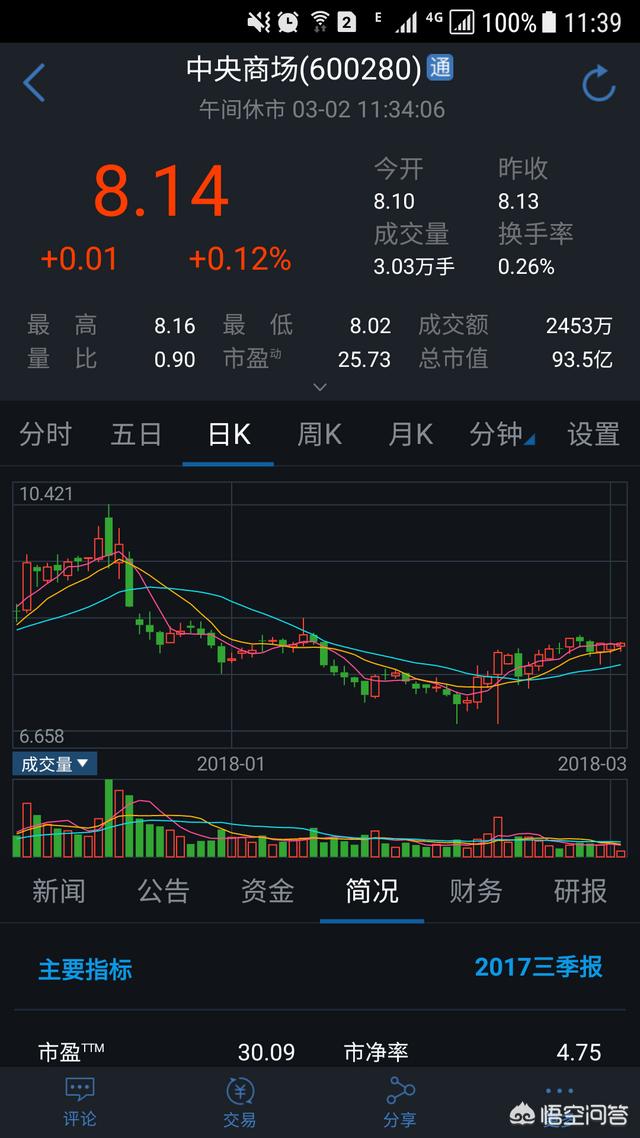The image size is (640, 1138).
Task: Select the 简况 tab
Action: click(x=372, y=891)
